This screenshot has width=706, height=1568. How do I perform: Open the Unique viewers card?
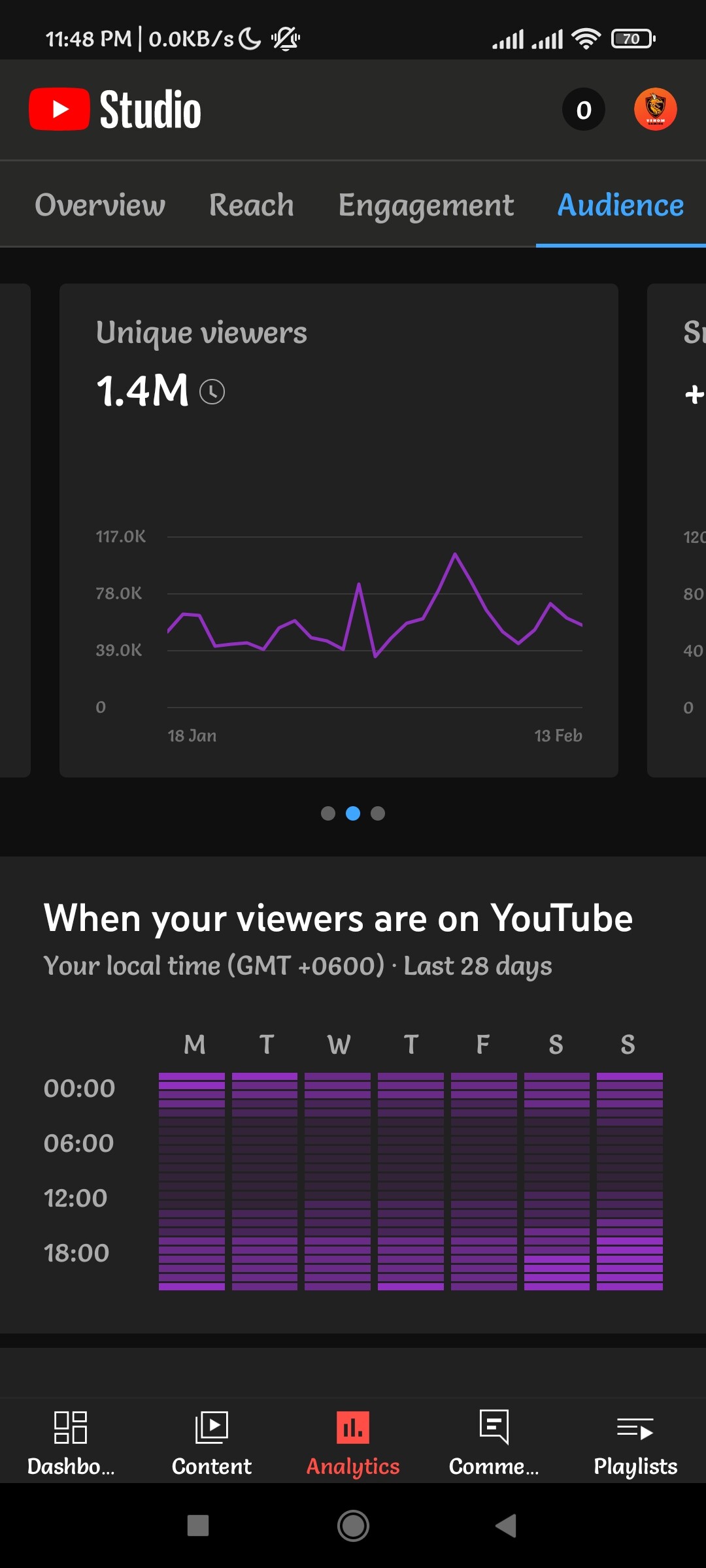tap(339, 530)
